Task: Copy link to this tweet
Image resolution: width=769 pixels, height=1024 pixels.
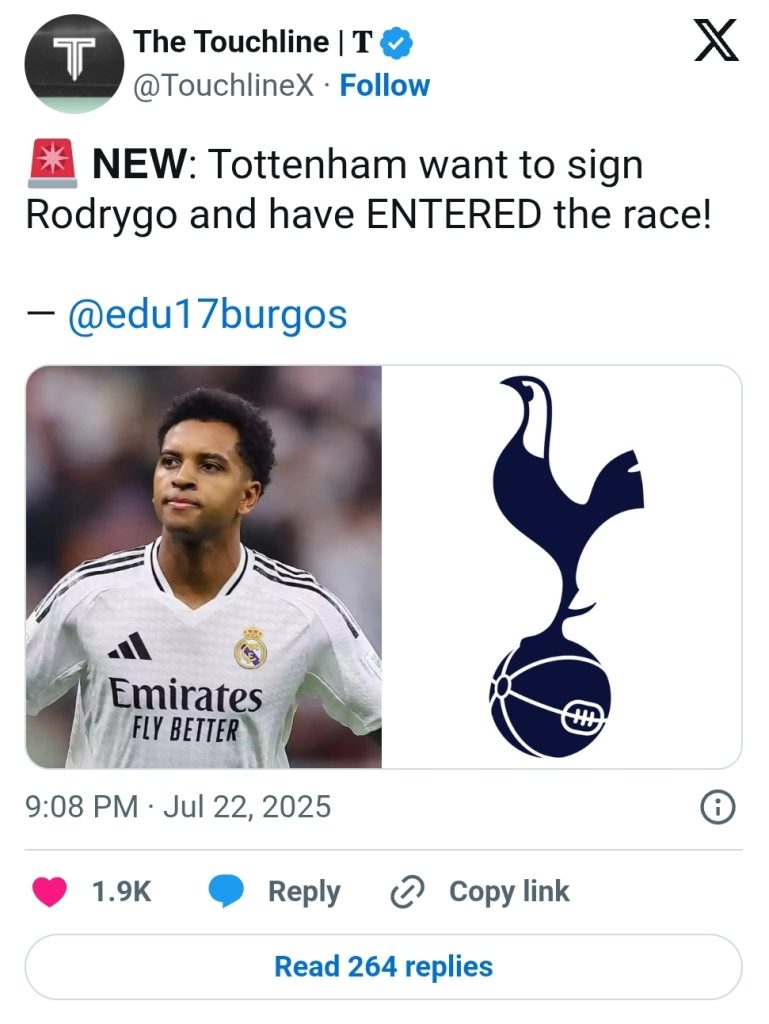Action: [481, 891]
